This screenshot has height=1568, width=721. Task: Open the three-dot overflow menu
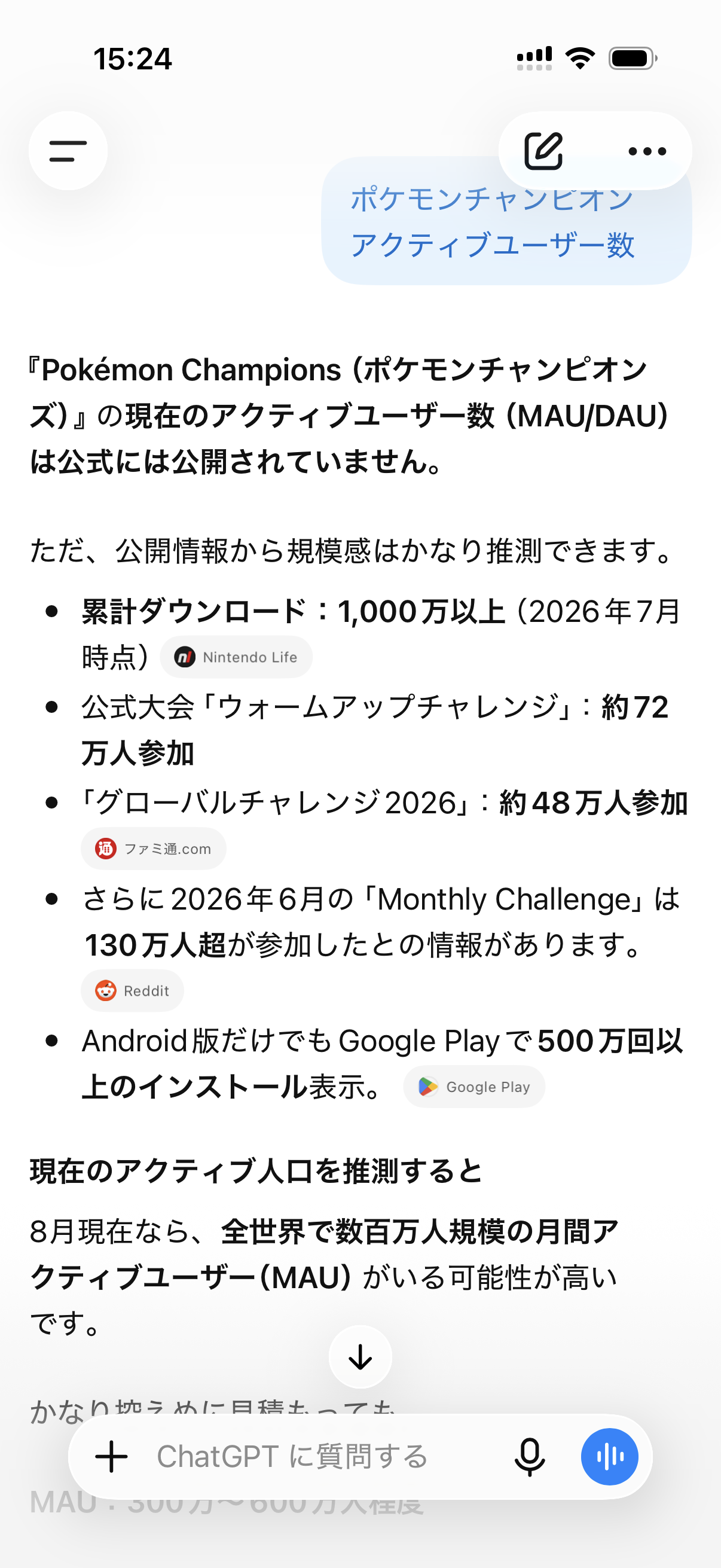pyautogui.click(x=647, y=151)
